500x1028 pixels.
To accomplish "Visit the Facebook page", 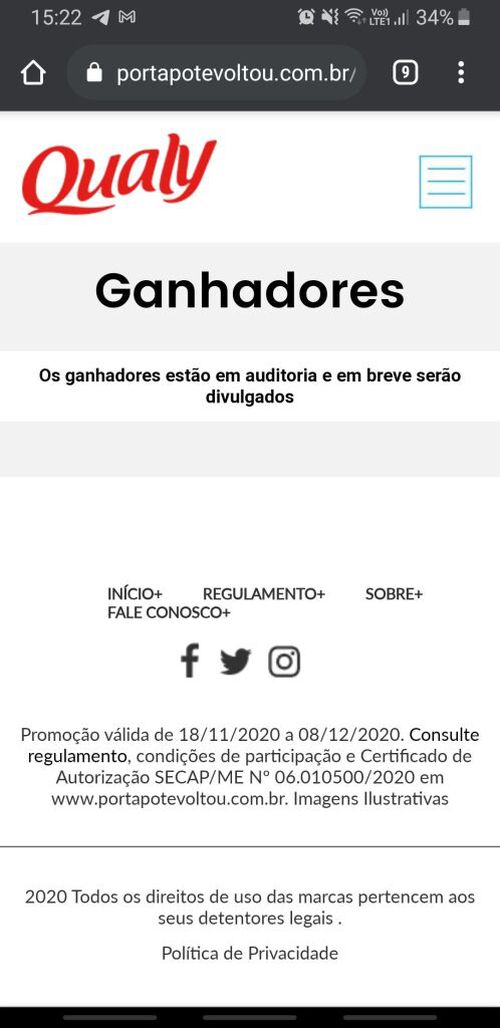I will (190, 660).
